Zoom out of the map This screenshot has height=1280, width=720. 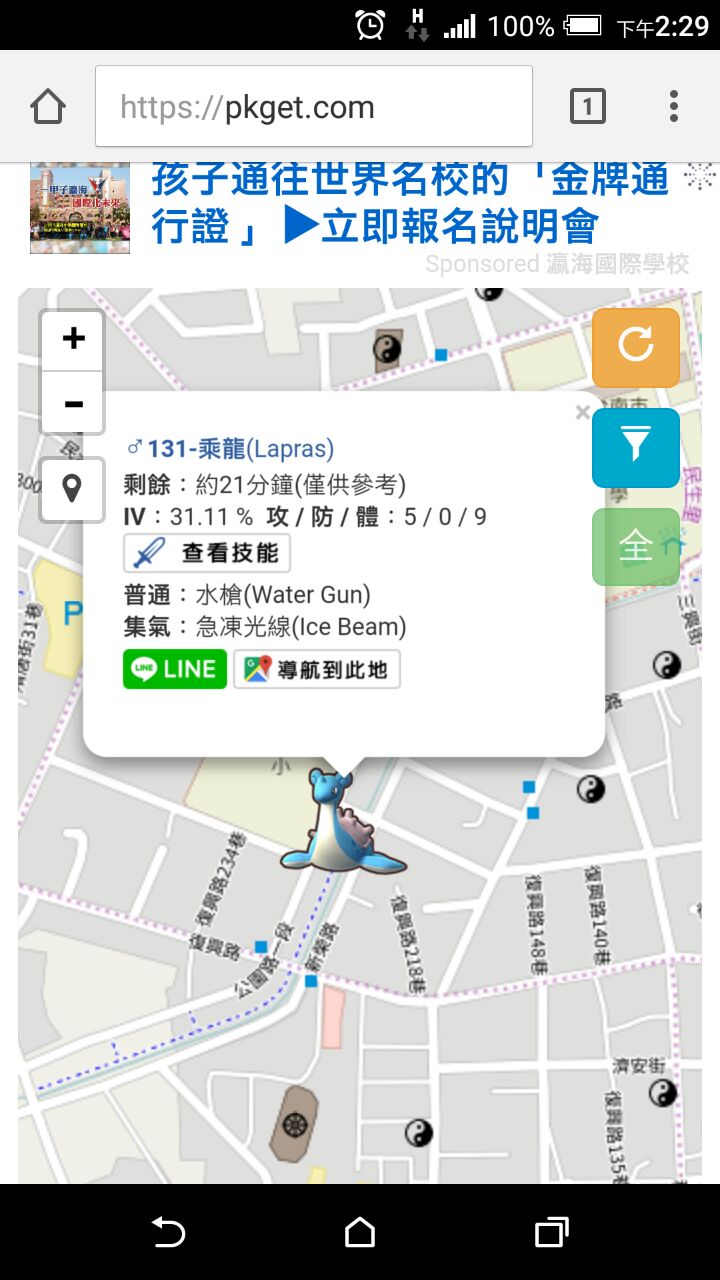[73, 404]
